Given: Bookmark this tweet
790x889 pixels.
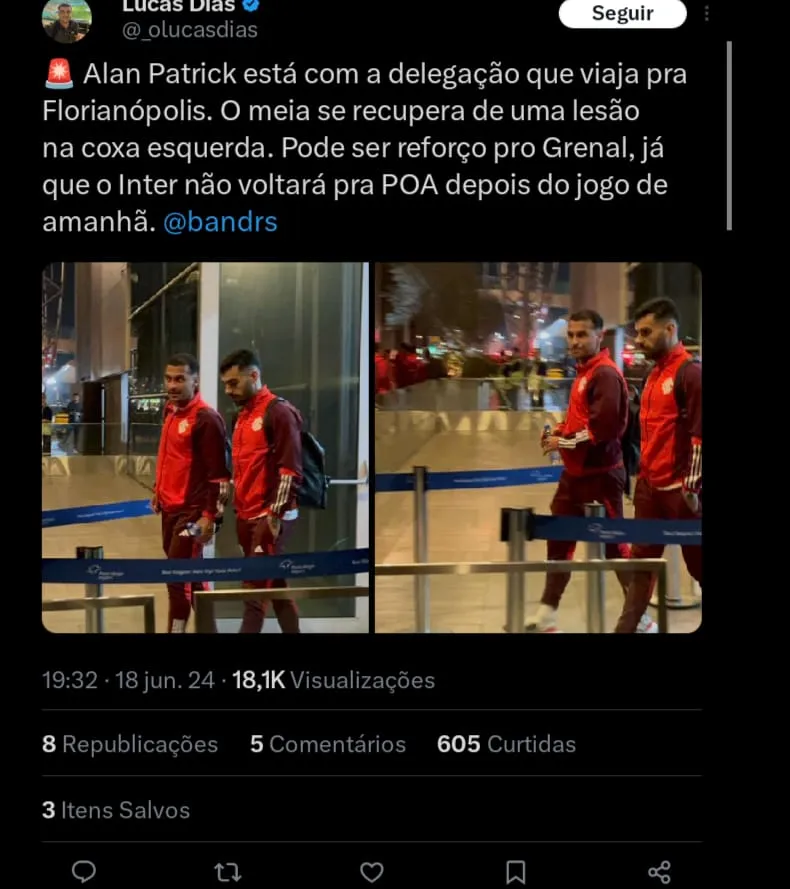Looking at the screenshot, I should click(515, 871).
